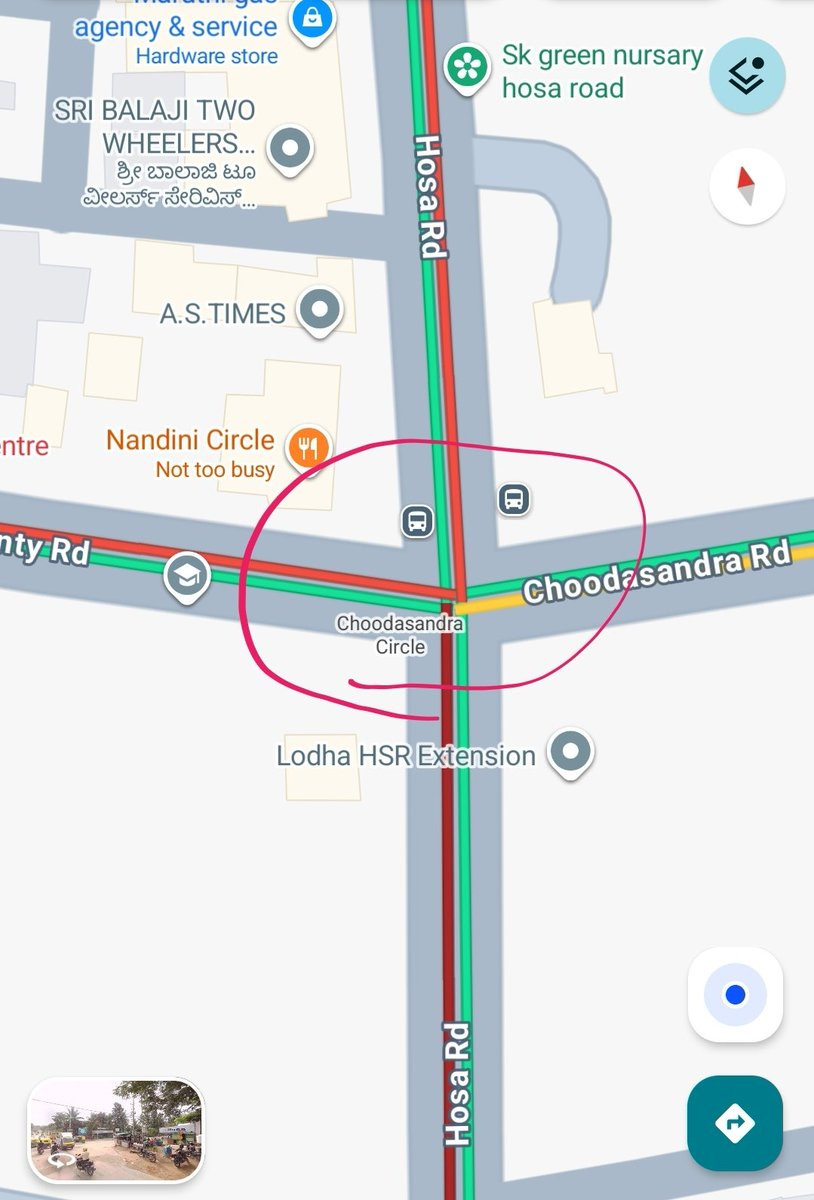Tap the compass to reorient north
This screenshot has width=814, height=1200.
(x=747, y=186)
